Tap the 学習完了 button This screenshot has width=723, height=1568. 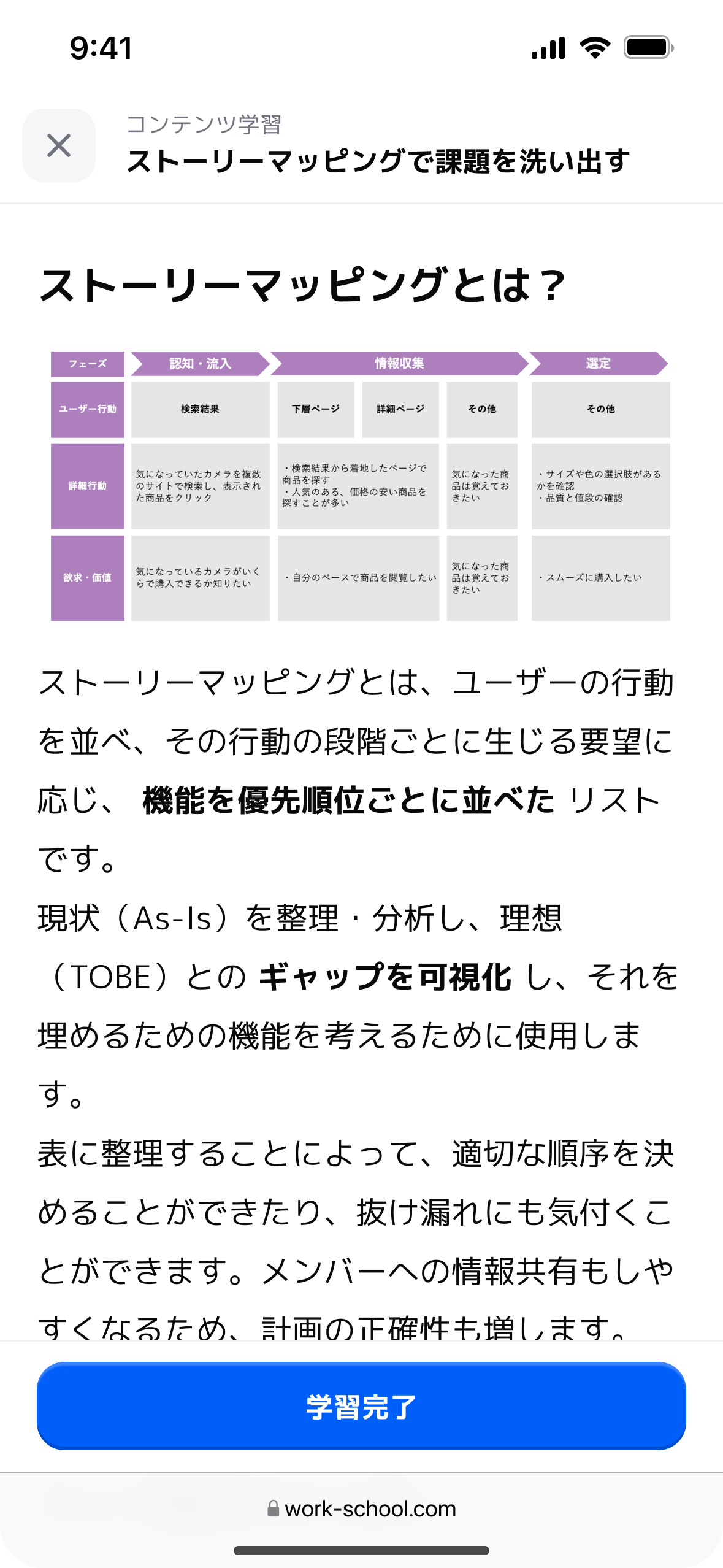361,1407
